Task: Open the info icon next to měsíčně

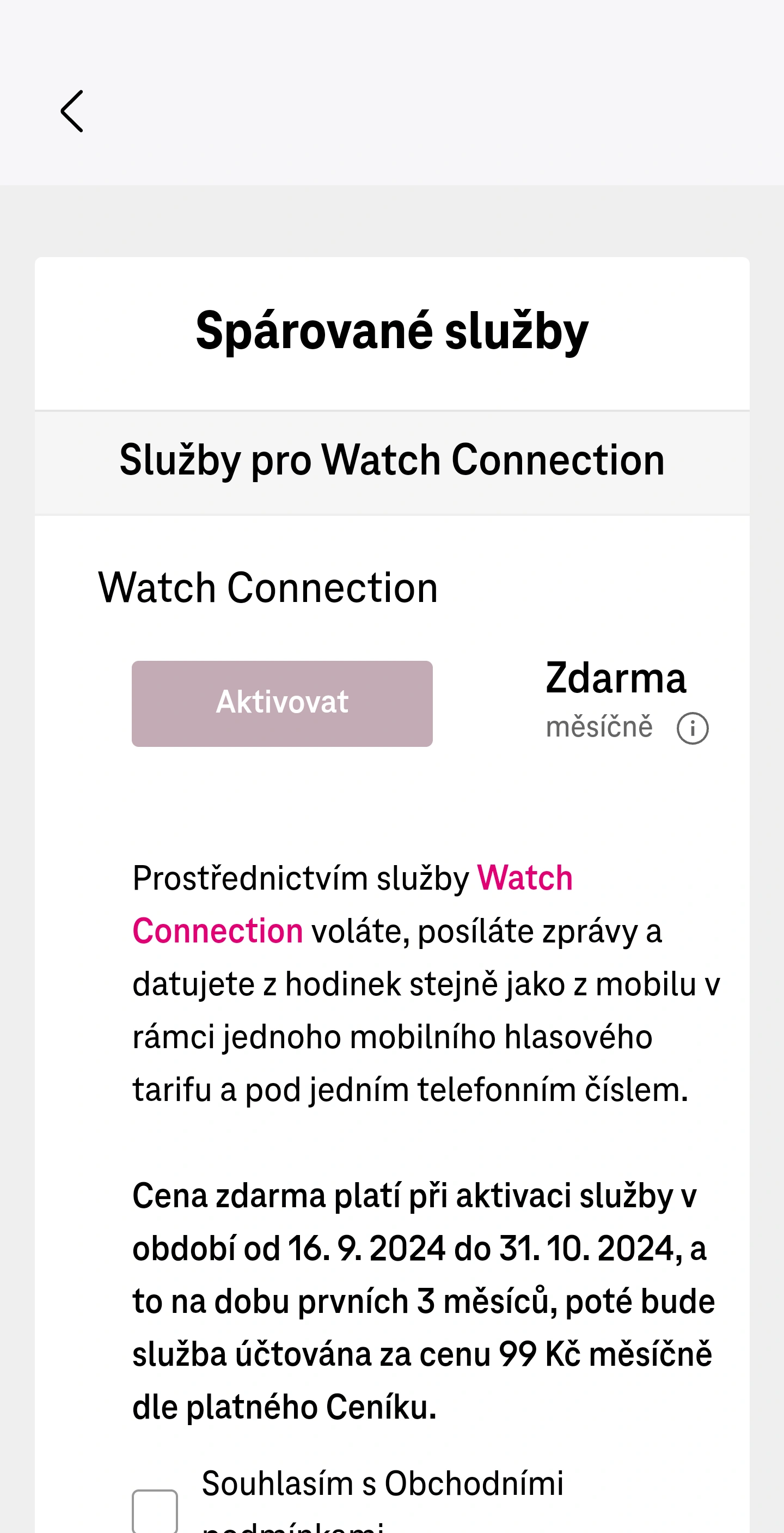Action: click(693, 728)
